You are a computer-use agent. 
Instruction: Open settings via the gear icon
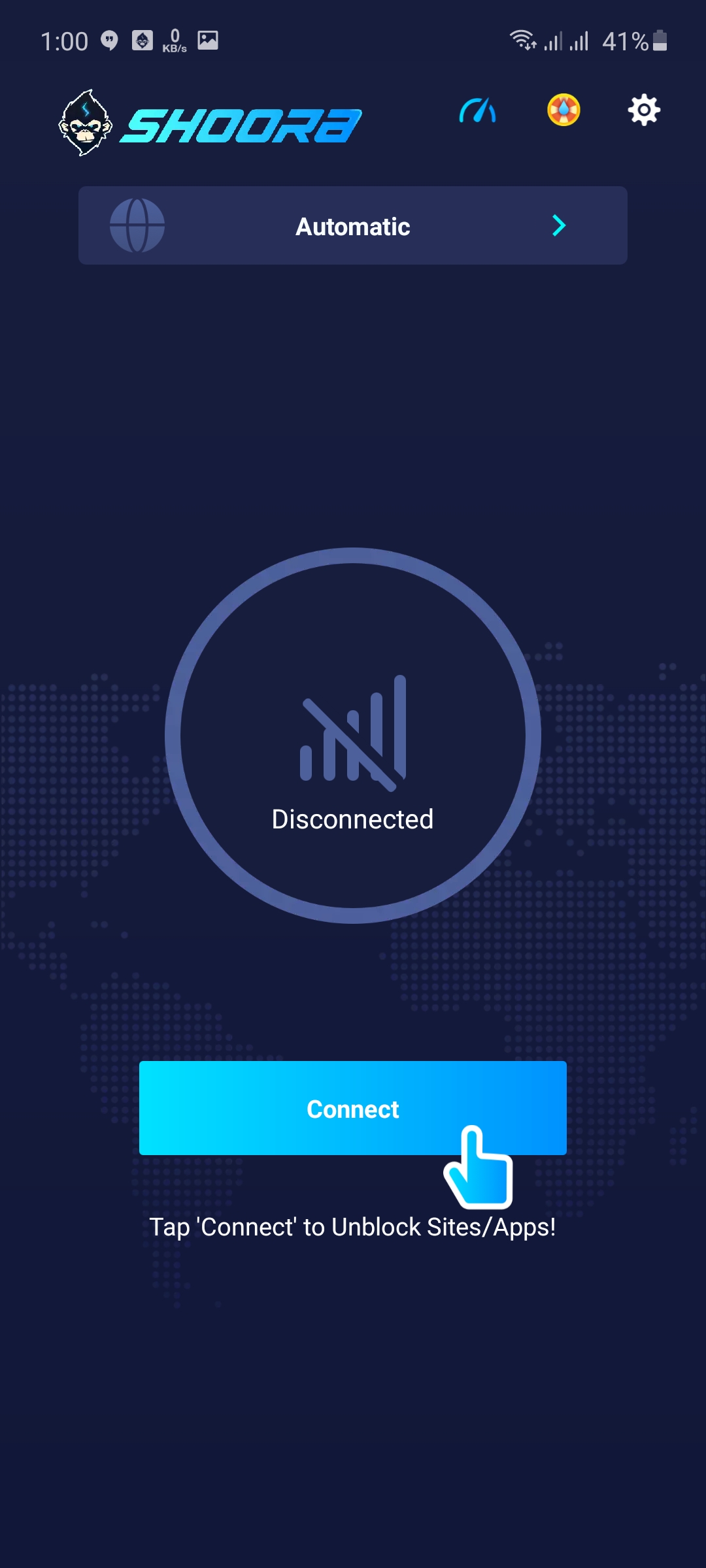tap(644, 110)
